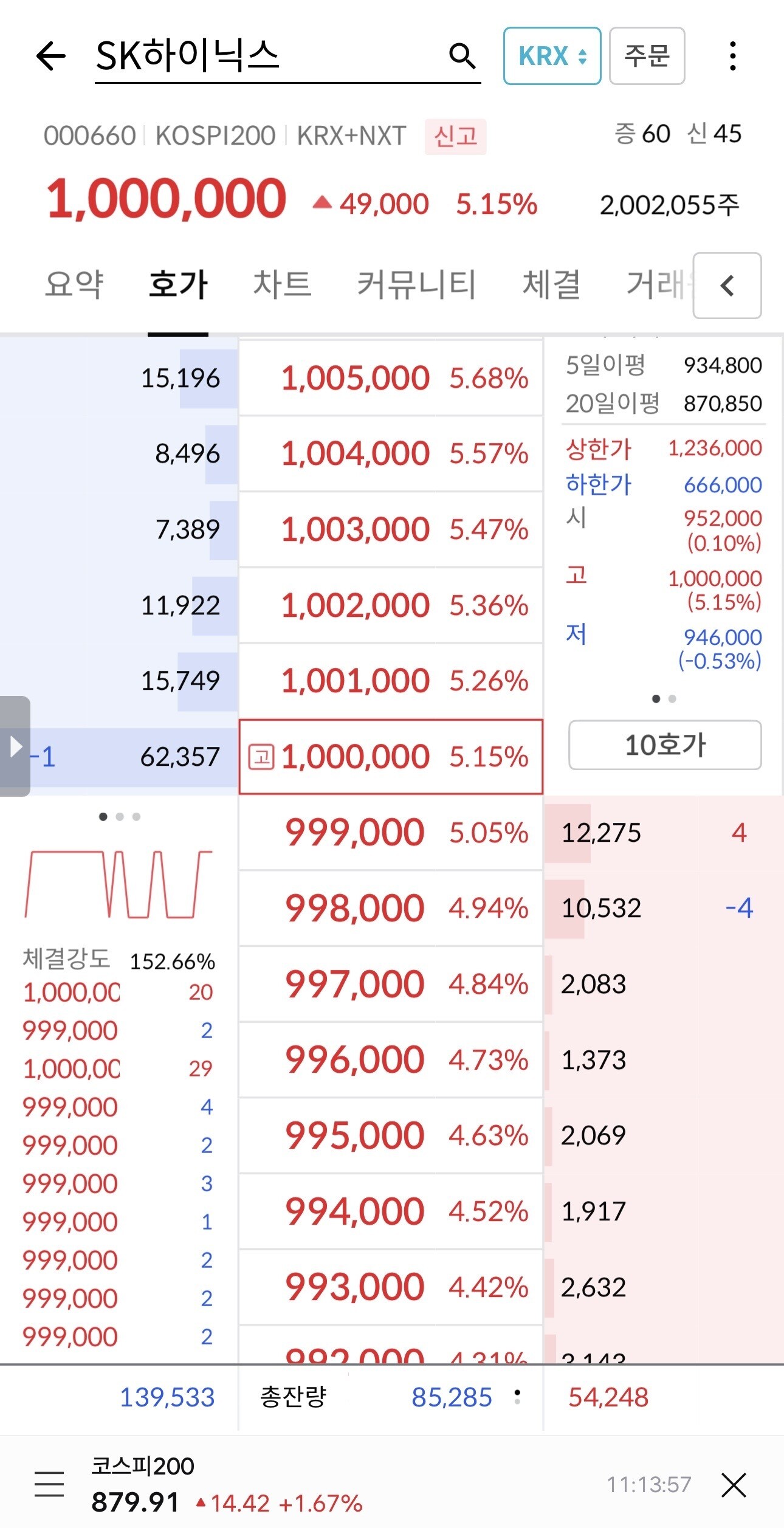Tap the chevron button beside the tabs
Screen dimensions: 784x1528
point(727,286)
